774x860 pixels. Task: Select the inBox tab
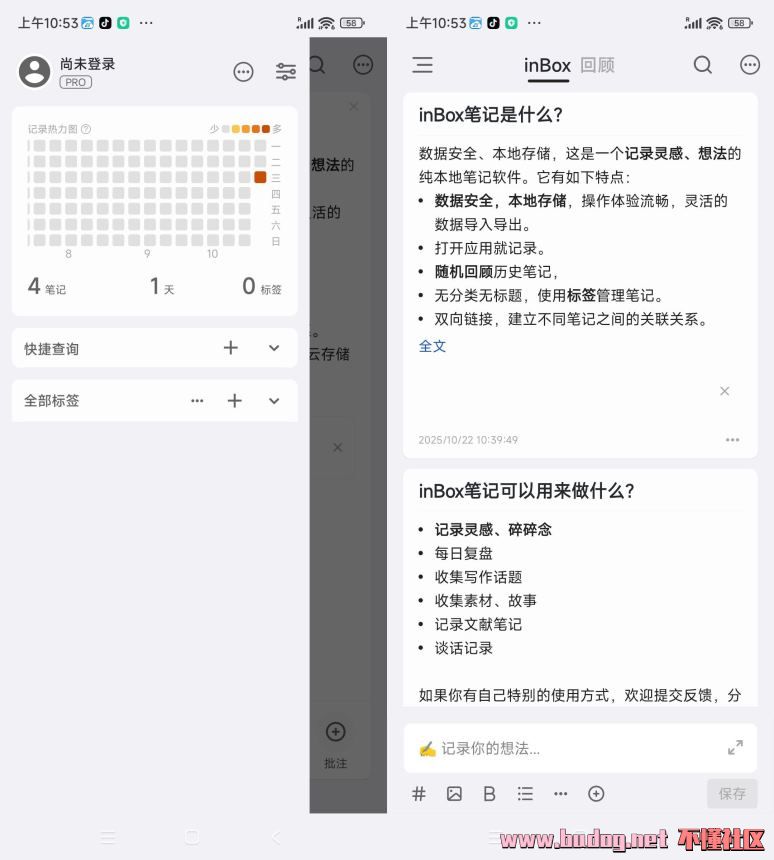pos(547,65)
